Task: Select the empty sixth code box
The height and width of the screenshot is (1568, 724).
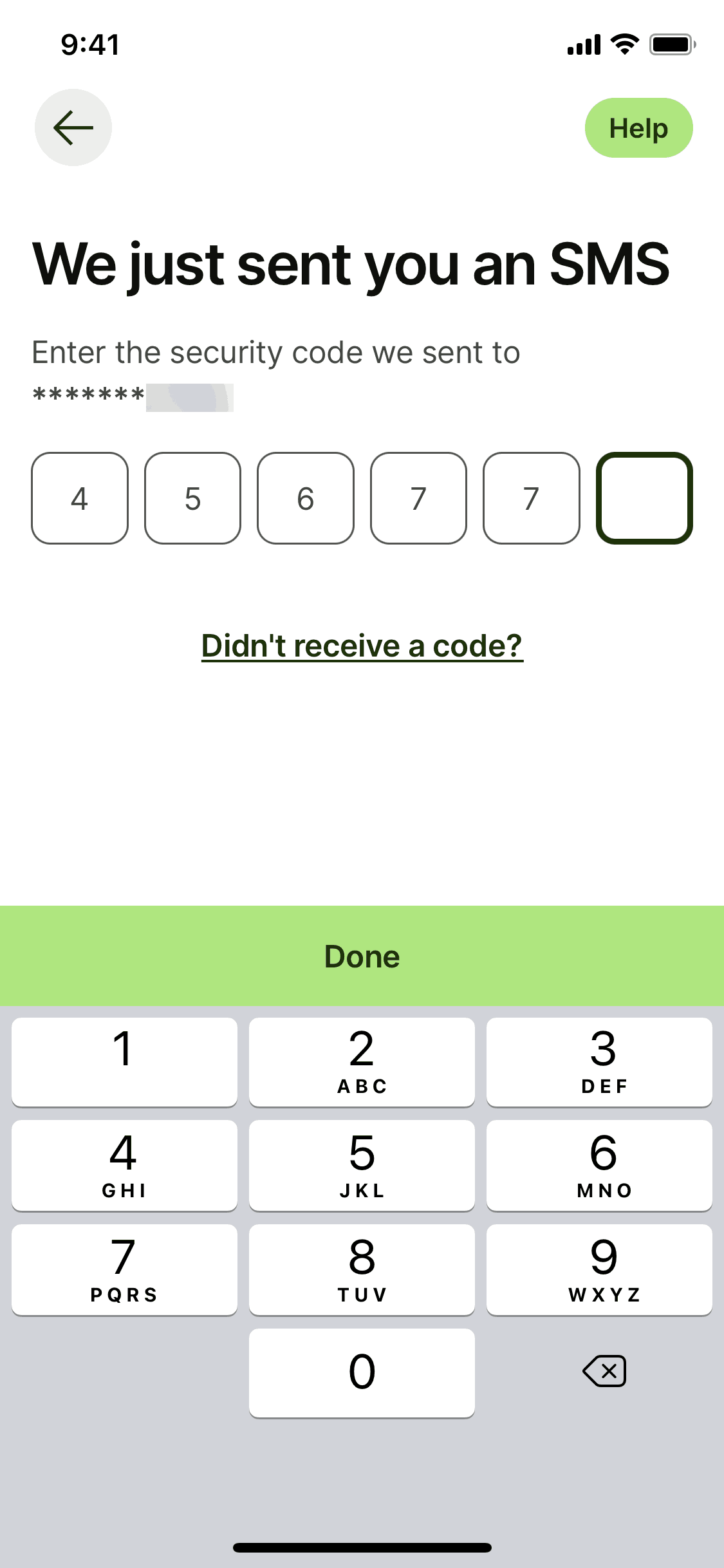Action: pos(644,498)
